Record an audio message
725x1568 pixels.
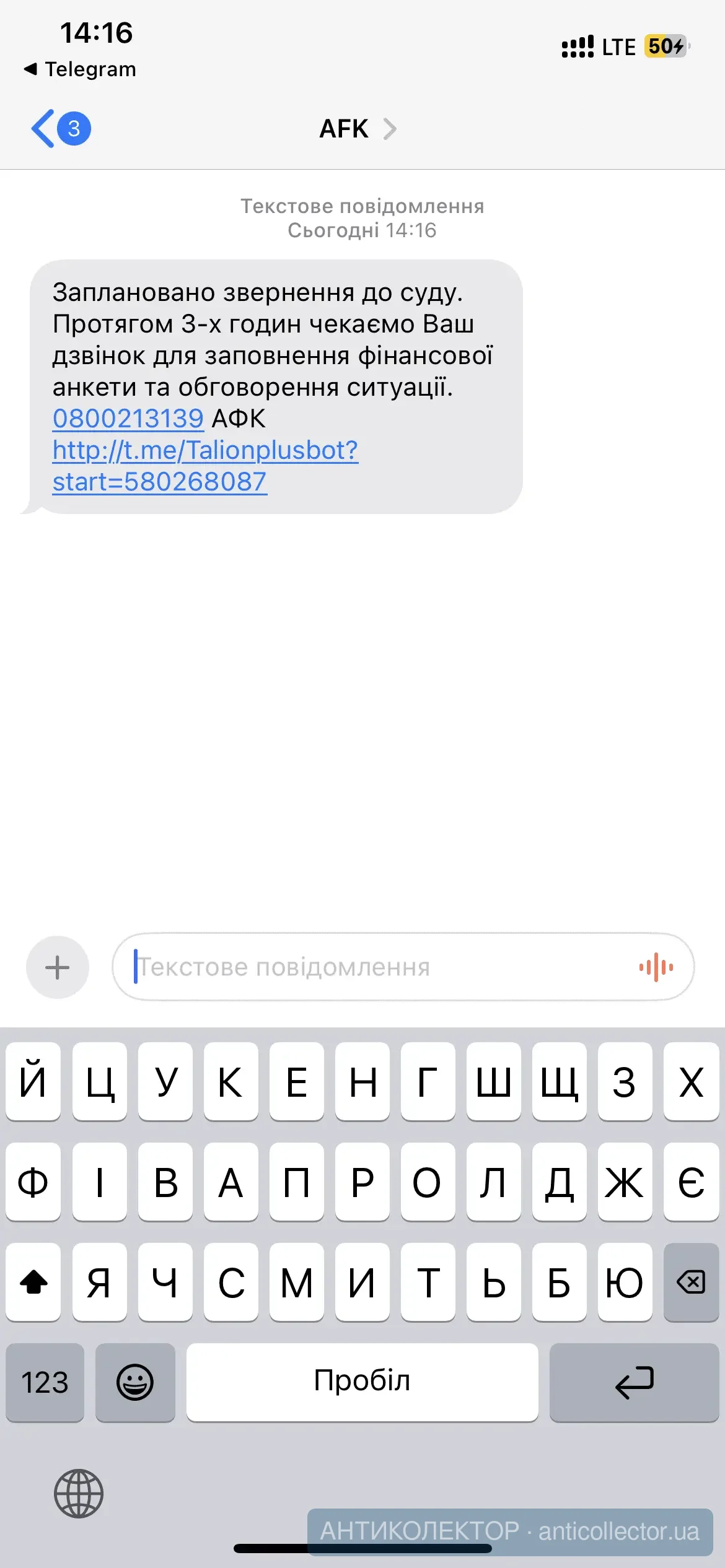pyautogui.click(x=656, y=967)
